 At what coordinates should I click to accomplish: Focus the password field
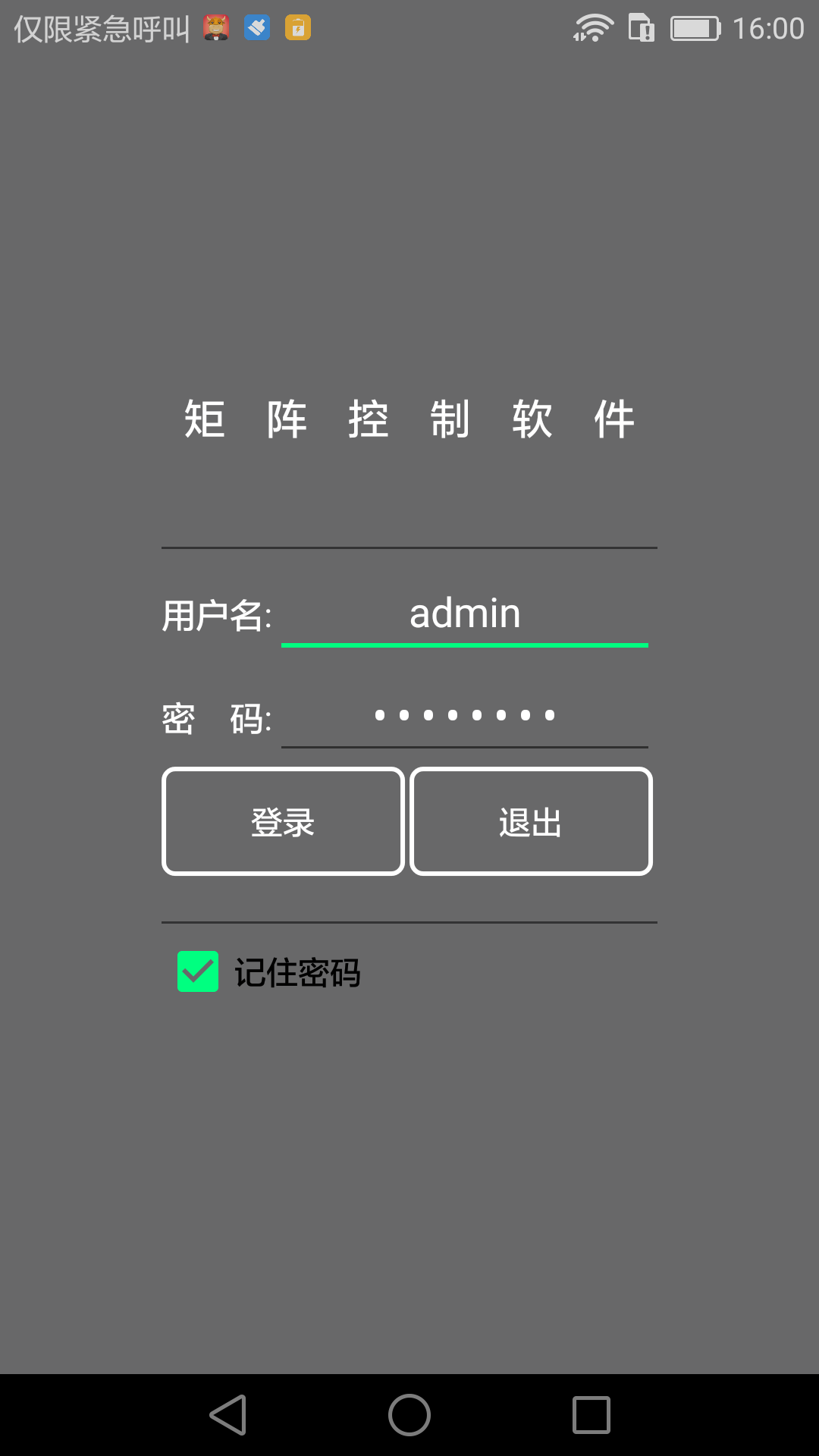(464, 716)
